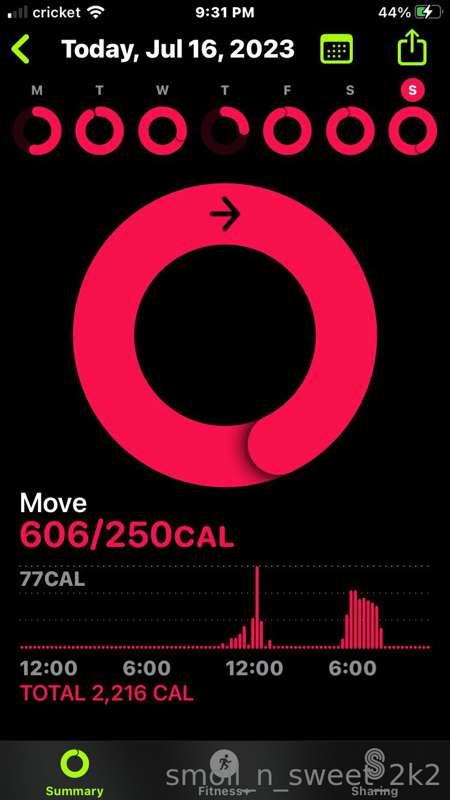Select Tuesday's activity ring
Image resolution: width=450 pixels, height=800 pixels.
coord(99,131)
